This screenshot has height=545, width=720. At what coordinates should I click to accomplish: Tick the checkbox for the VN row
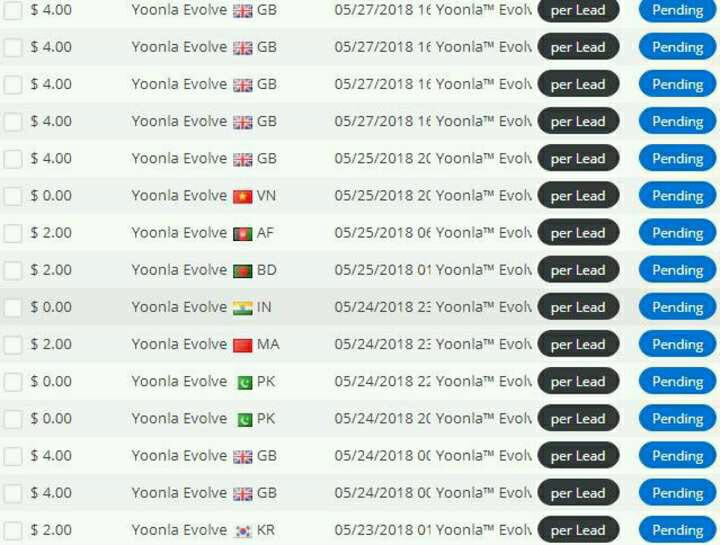13,196
